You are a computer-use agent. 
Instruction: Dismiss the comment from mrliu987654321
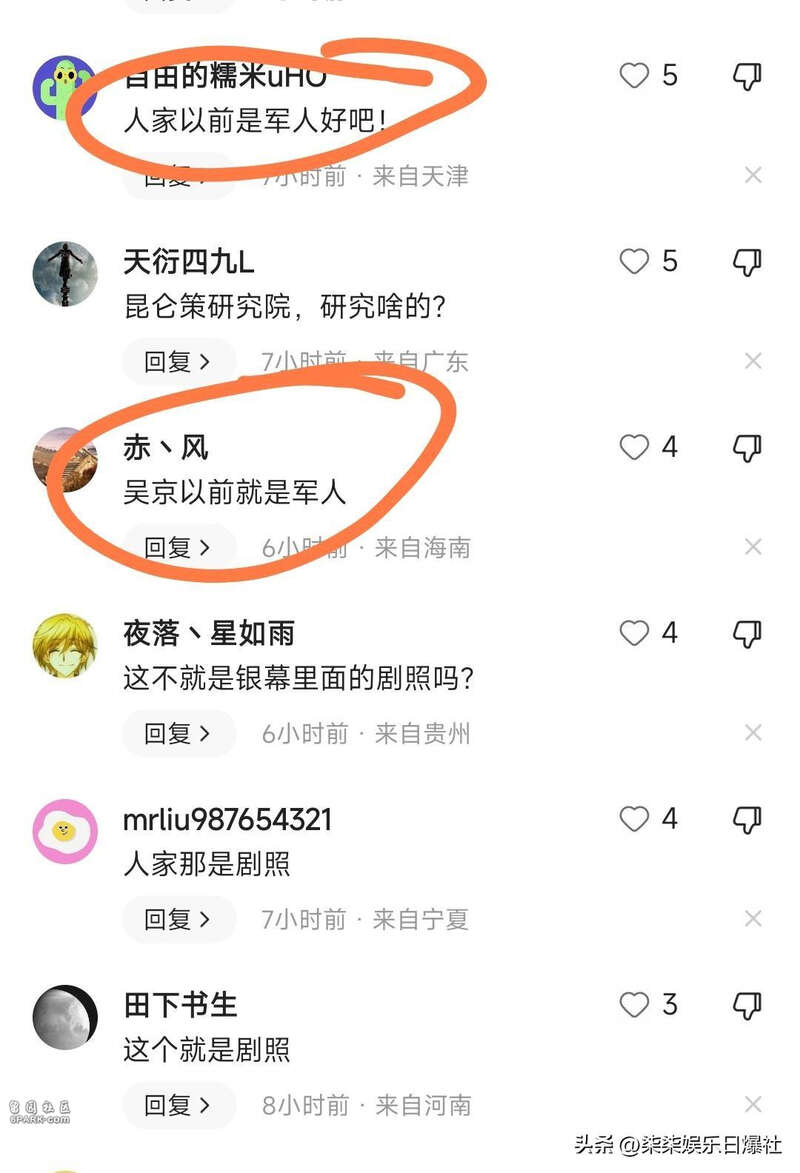point(753,919)
